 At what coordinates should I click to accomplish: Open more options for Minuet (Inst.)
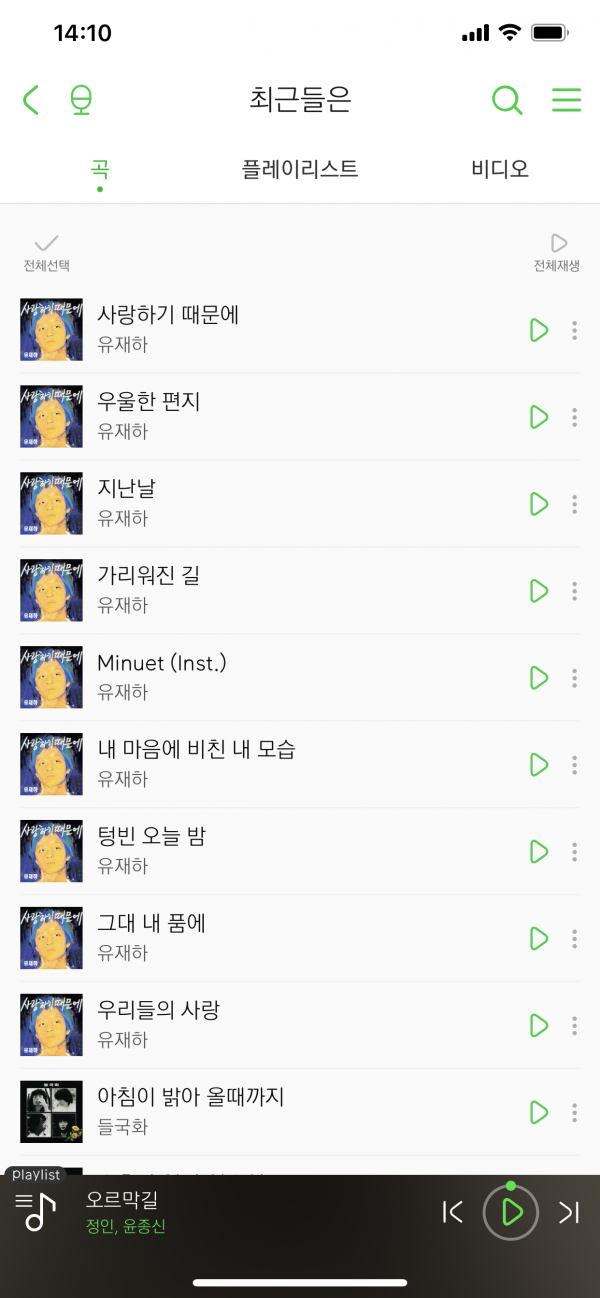click(x=574, y=678)
